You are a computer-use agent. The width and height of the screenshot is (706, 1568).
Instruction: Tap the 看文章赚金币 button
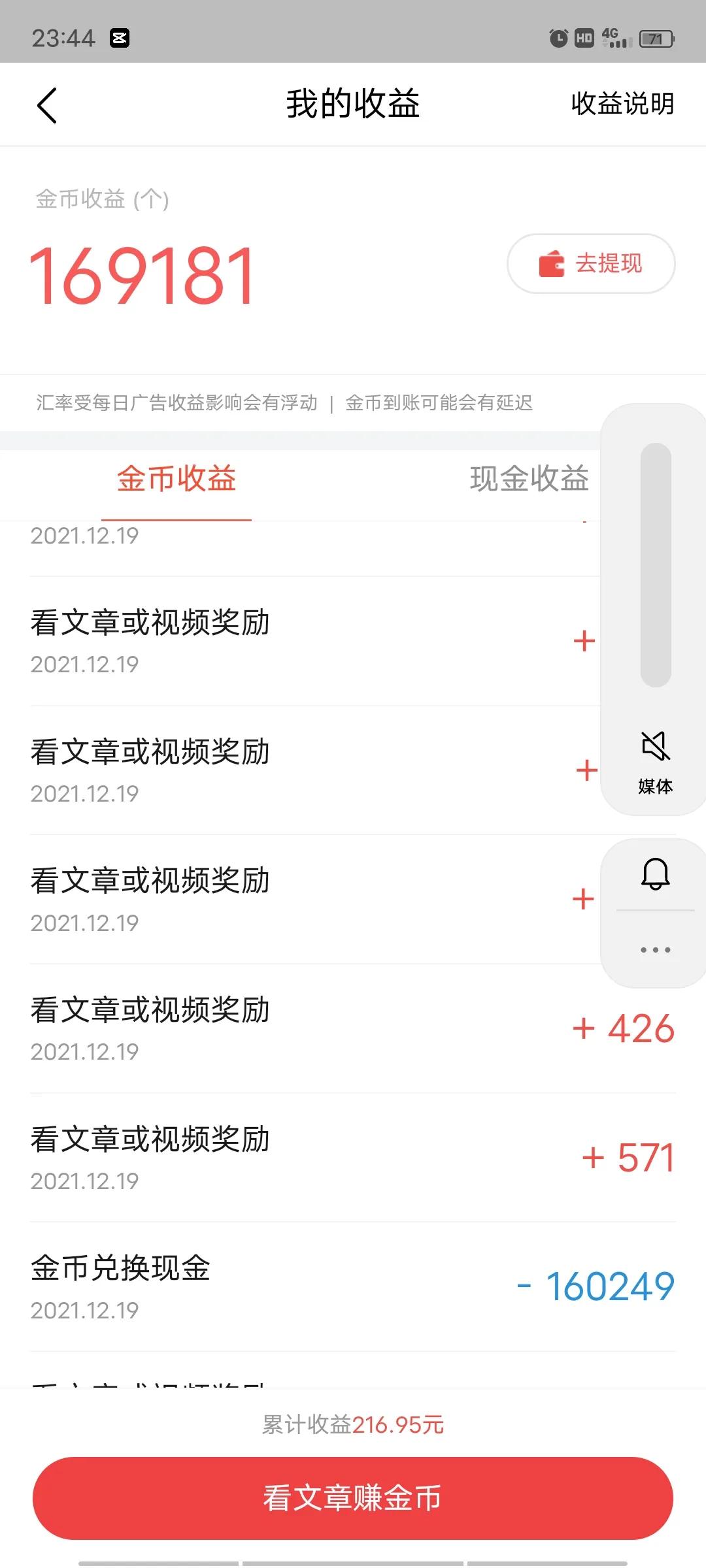[x=353, y=1499]
